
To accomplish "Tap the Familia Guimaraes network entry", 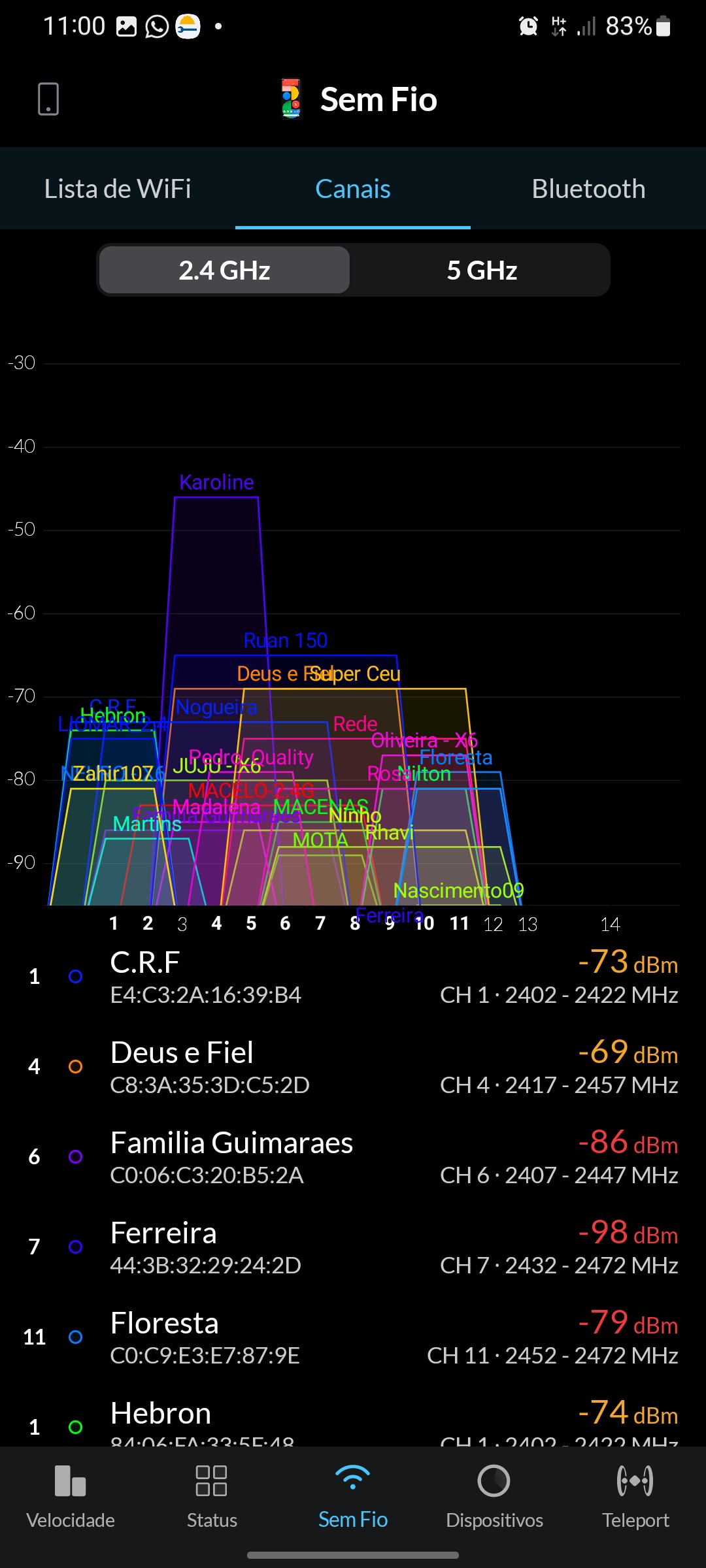I will point(353,1158).
